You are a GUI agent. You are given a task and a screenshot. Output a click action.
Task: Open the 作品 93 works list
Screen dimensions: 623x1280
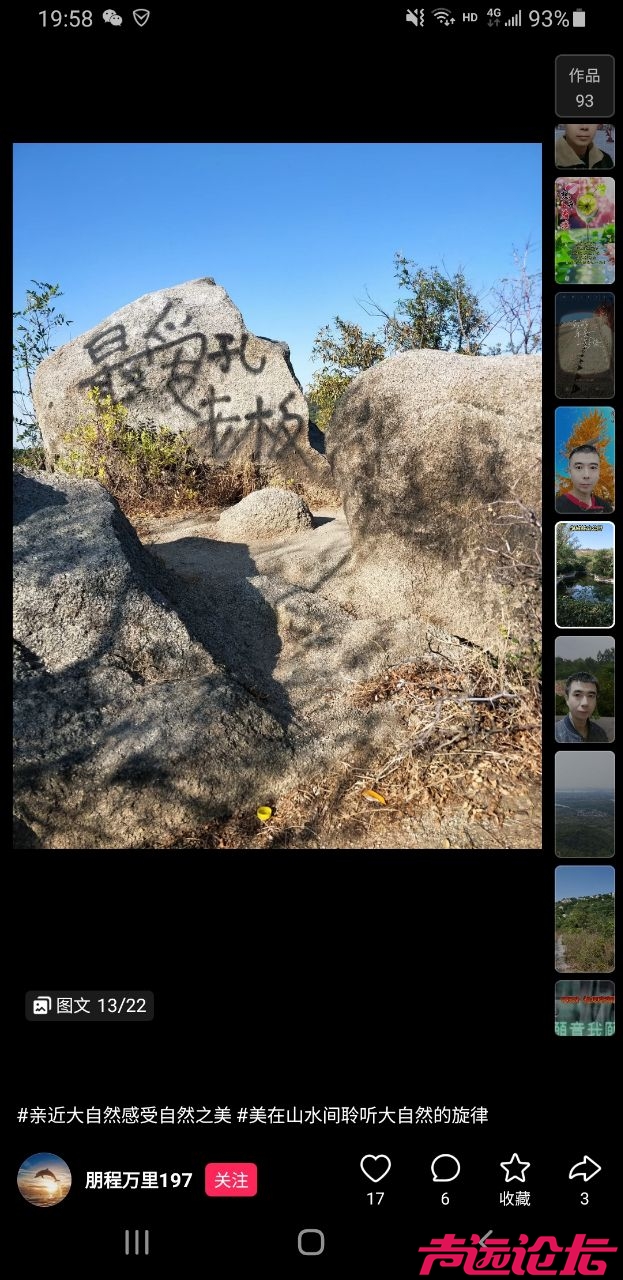click(585, 87)
